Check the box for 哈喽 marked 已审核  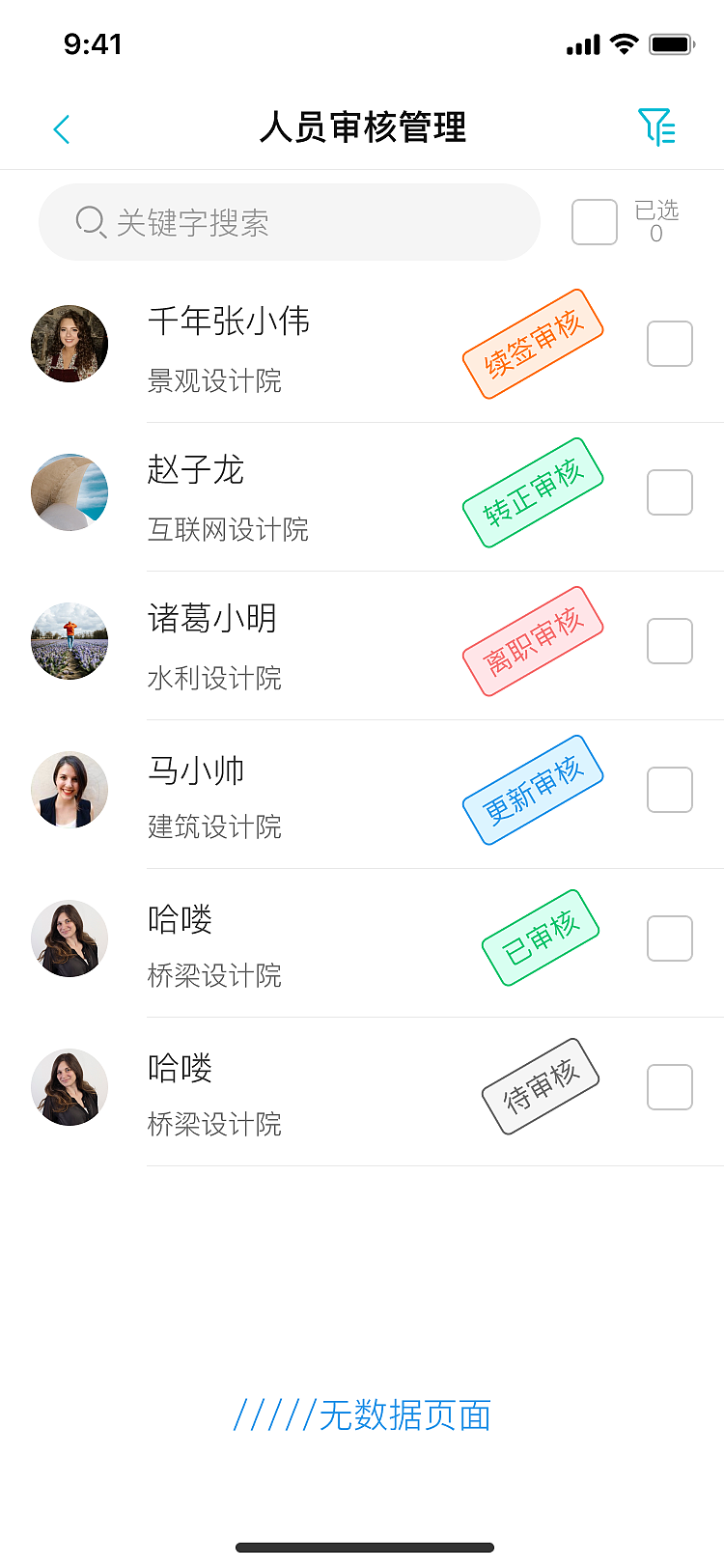click(670, 938)
